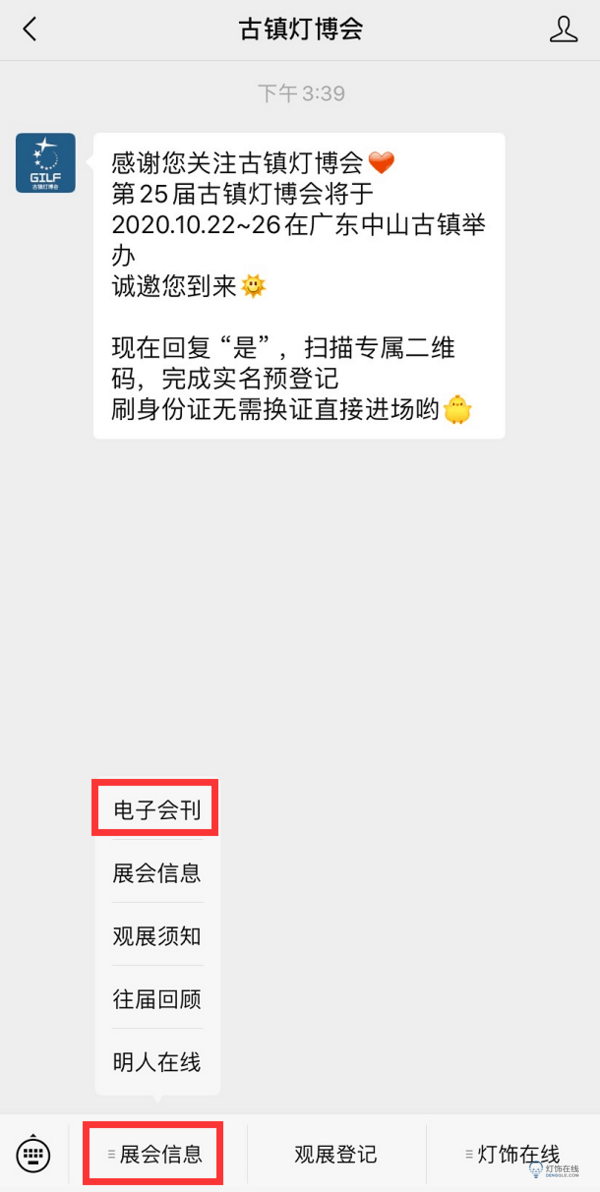The width and height of the screenshot is (600, 1192).
Task: Open 往届回顾 menu item
Action: click(157, 999)
